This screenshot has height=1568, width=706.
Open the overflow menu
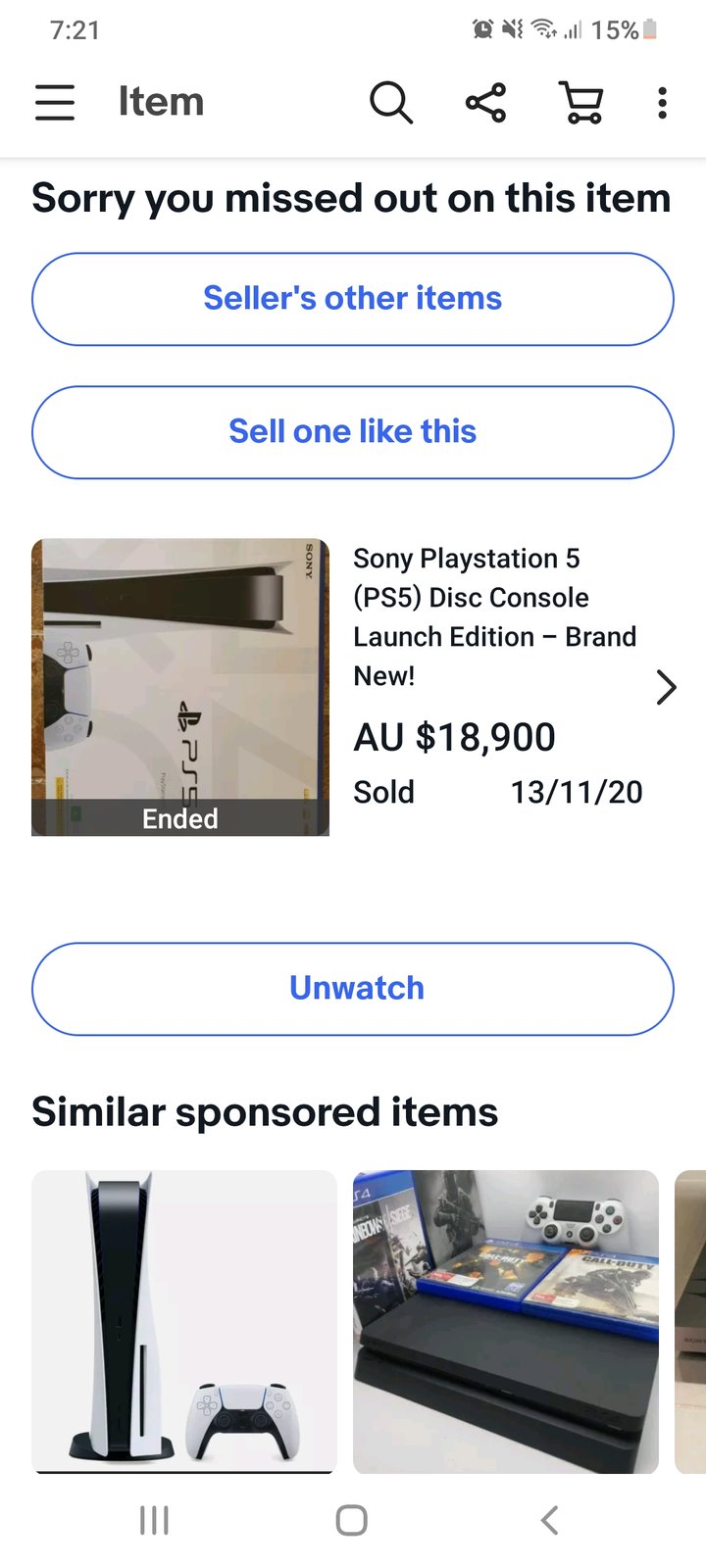click(x=663, y=102)
